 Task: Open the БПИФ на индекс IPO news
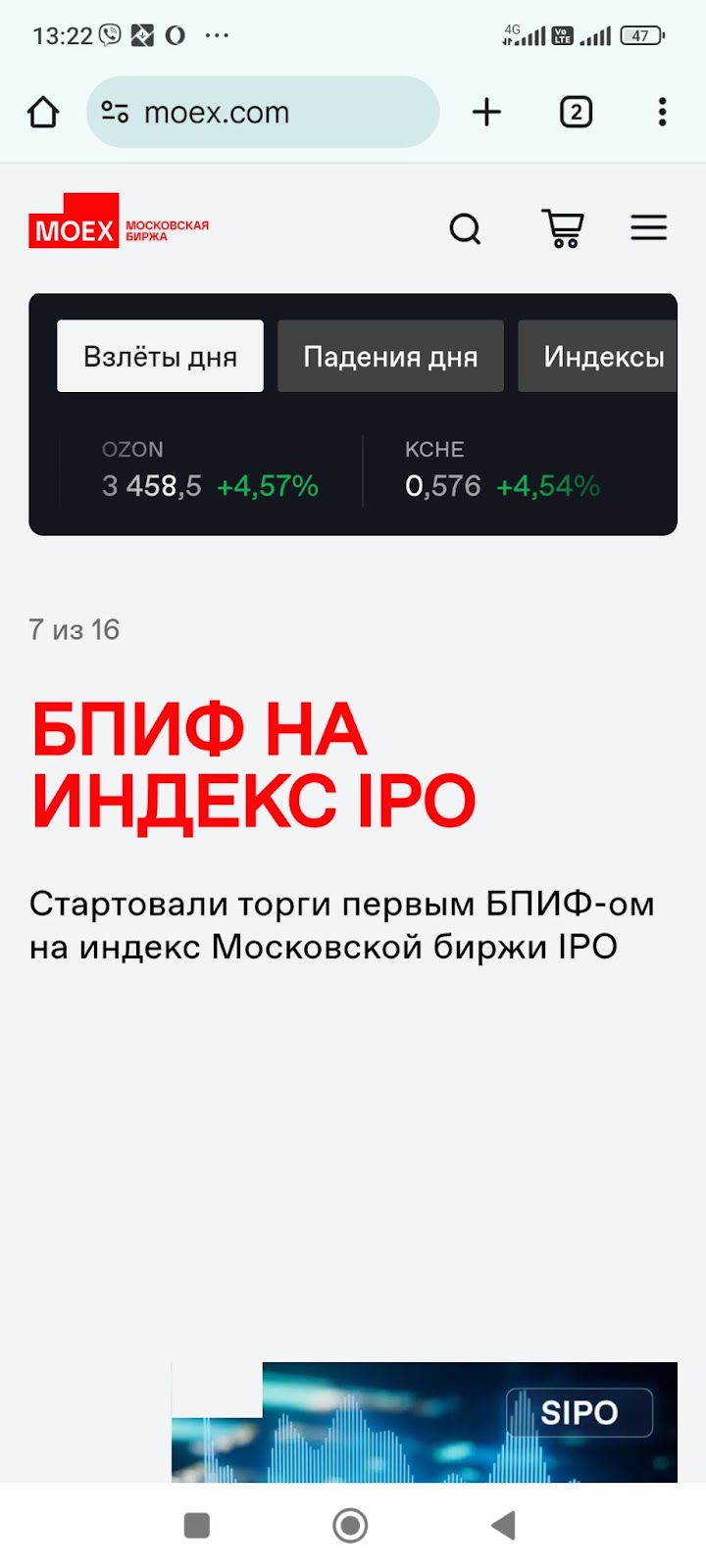coord(253,766)
